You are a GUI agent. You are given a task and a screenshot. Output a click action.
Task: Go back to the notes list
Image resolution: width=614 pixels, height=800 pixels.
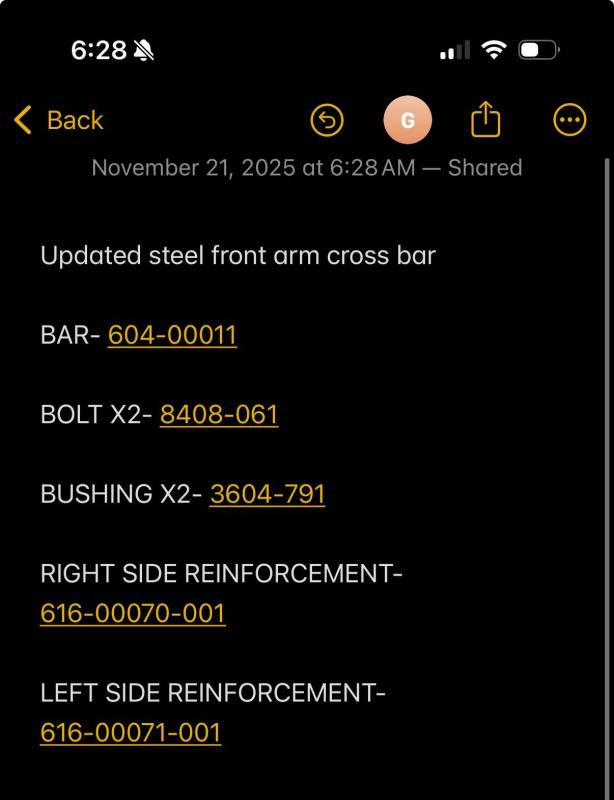pyautogui.click(x=58, y=121)
